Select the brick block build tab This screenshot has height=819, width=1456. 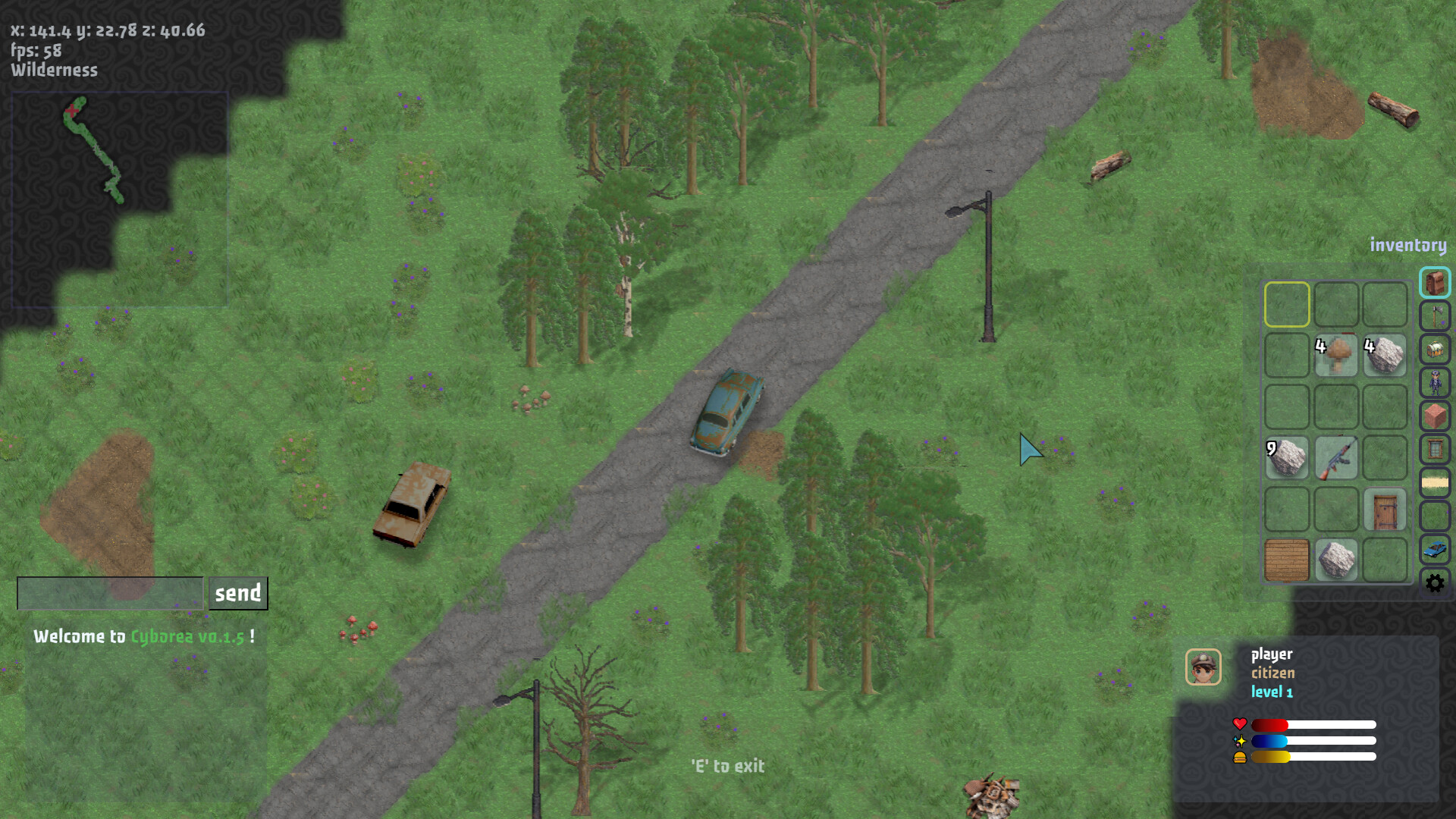coord(1434,416)
